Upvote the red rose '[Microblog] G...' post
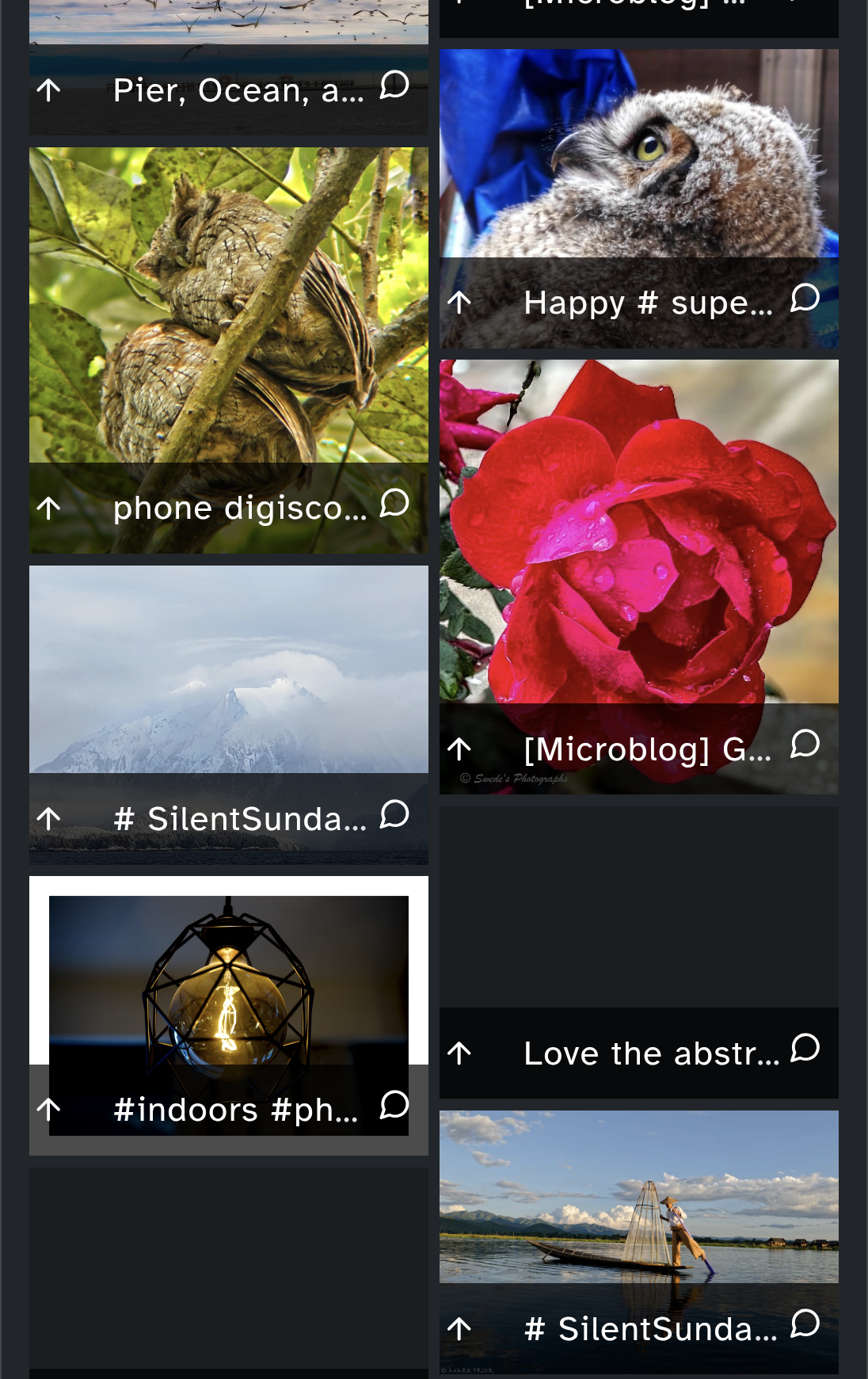 click(x=459, y=748)
